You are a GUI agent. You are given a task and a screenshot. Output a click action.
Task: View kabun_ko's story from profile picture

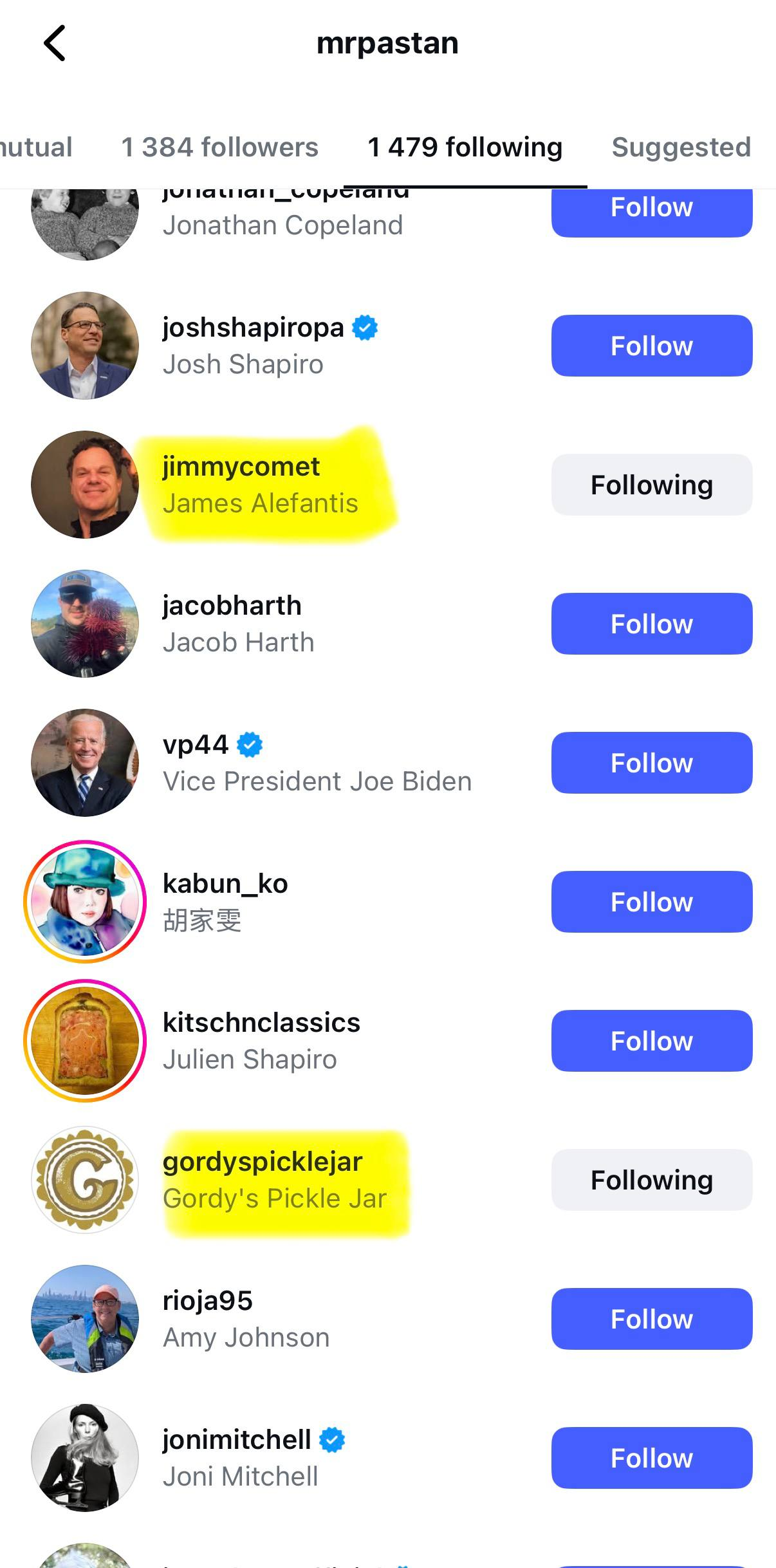point(85,902)
